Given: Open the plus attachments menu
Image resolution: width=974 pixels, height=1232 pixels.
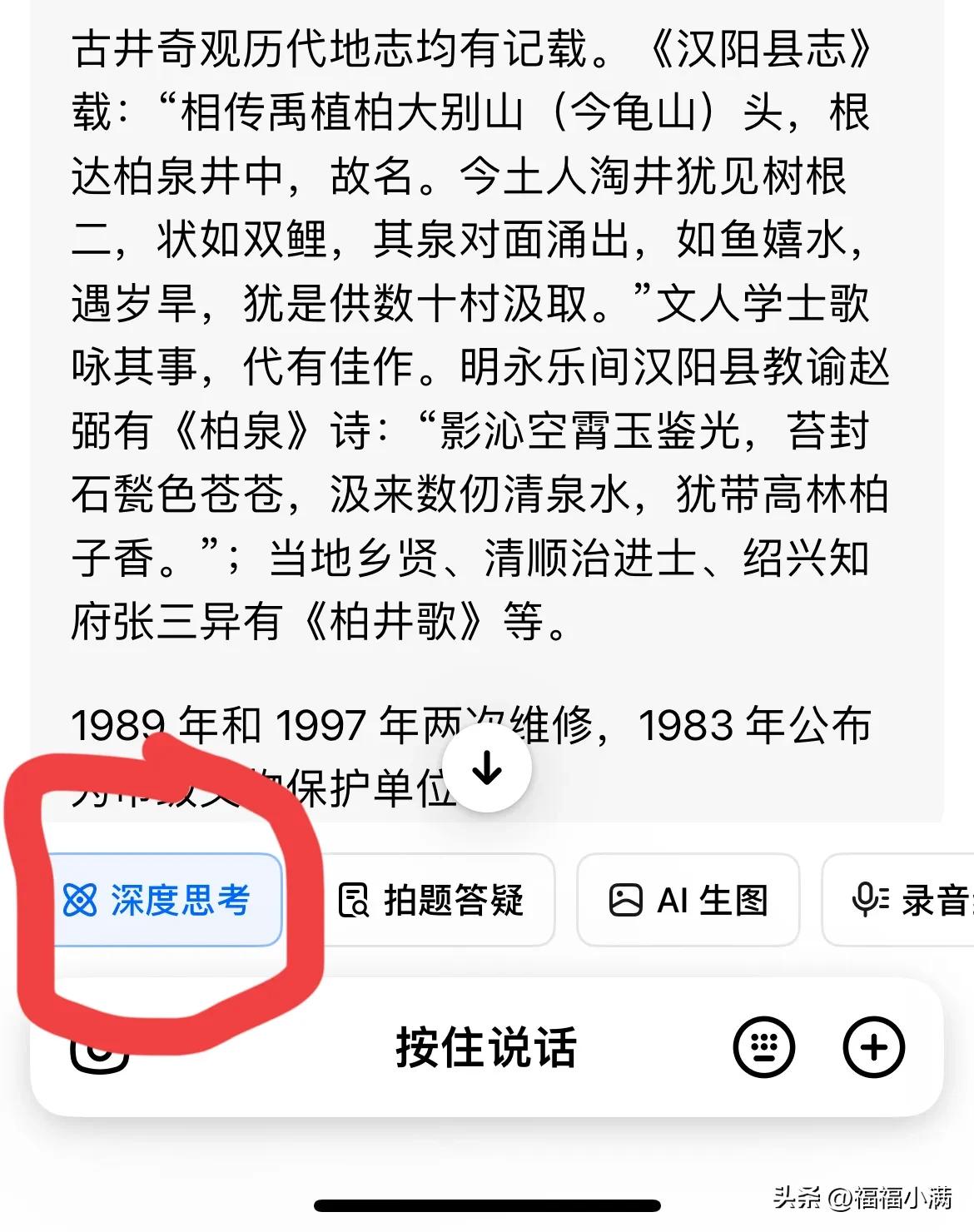Looking at the screenshot, I should pos(874,1047).
